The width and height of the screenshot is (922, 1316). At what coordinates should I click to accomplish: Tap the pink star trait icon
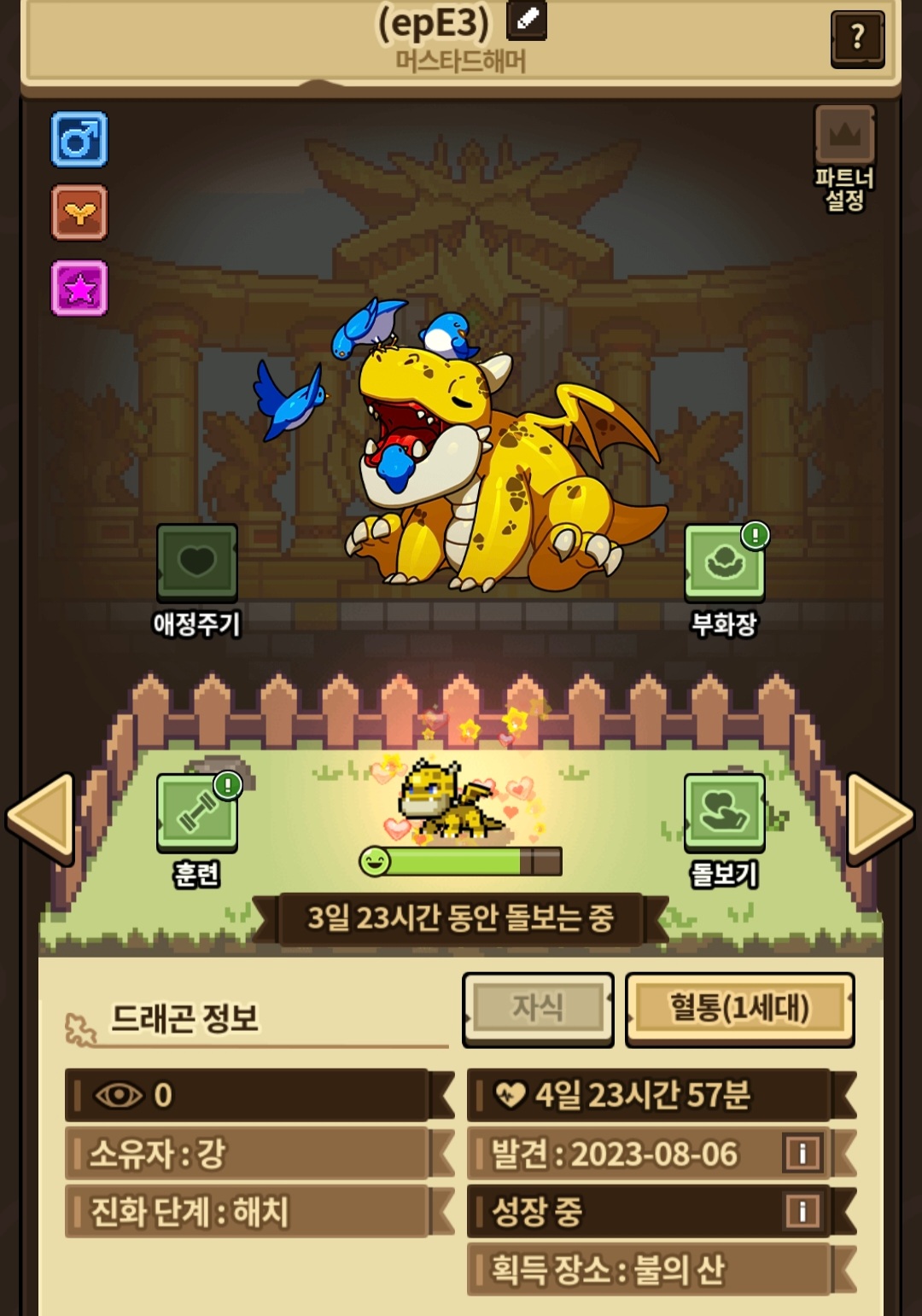tap(79, 288)
